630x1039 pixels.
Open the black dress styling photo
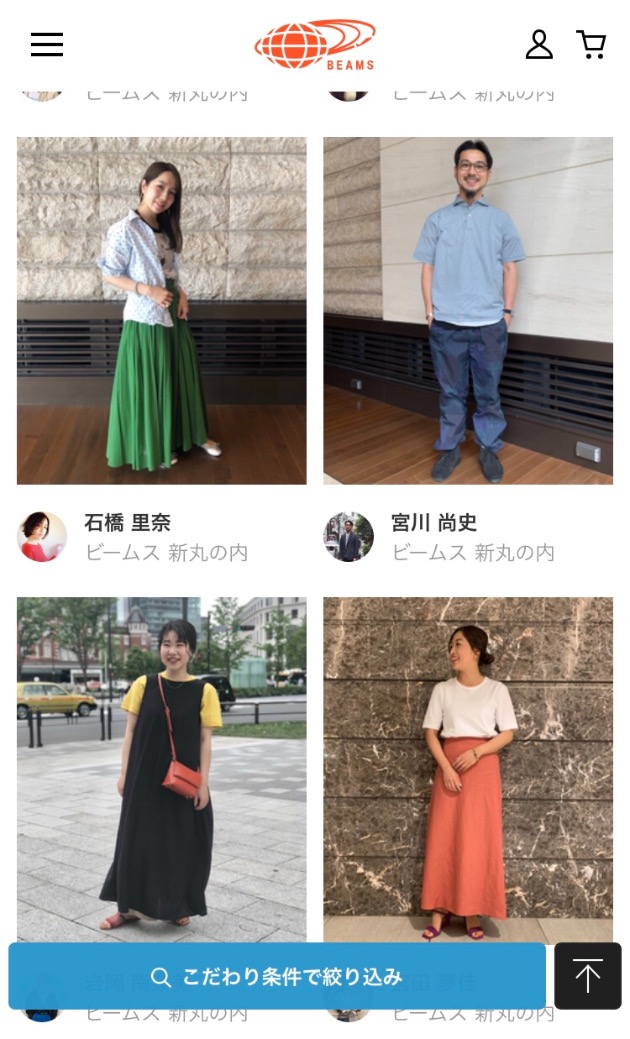click(x=161, y=765)
